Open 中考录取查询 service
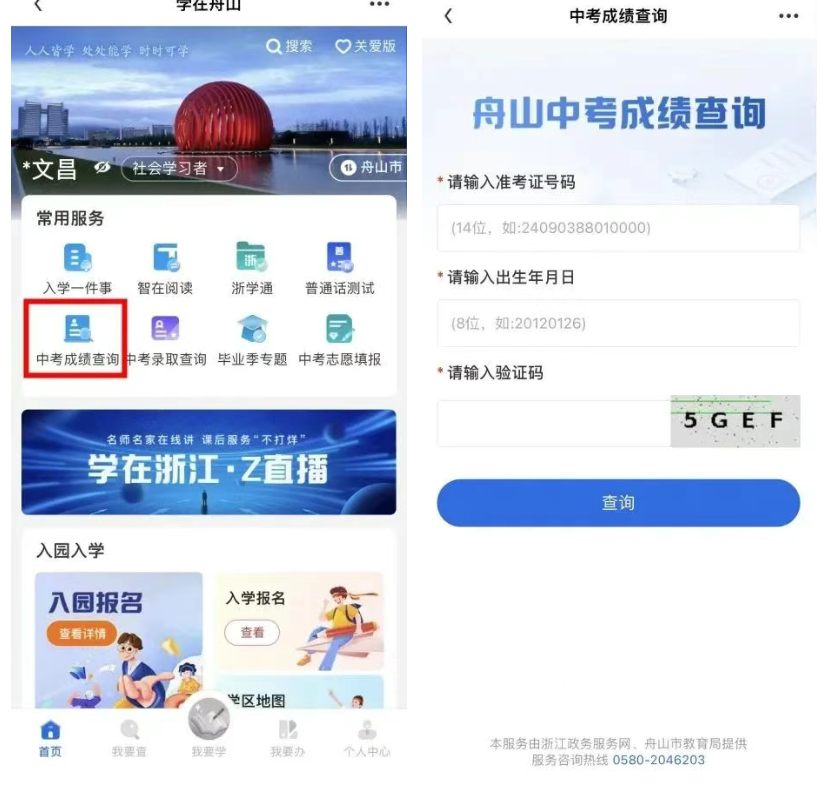Screen dimensions: 826x801 point(165,339)
